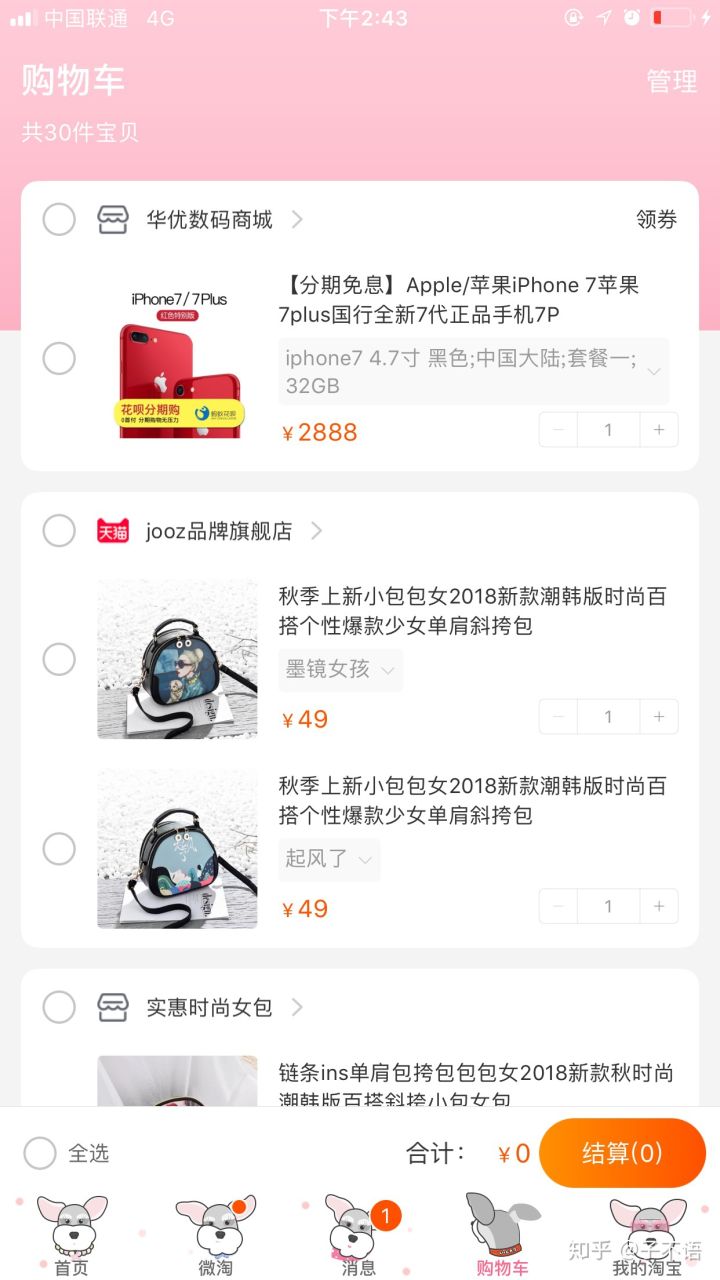Toggle the 全选 select-all checkbox
The image size is (720, 1280).
point(40,1153)
